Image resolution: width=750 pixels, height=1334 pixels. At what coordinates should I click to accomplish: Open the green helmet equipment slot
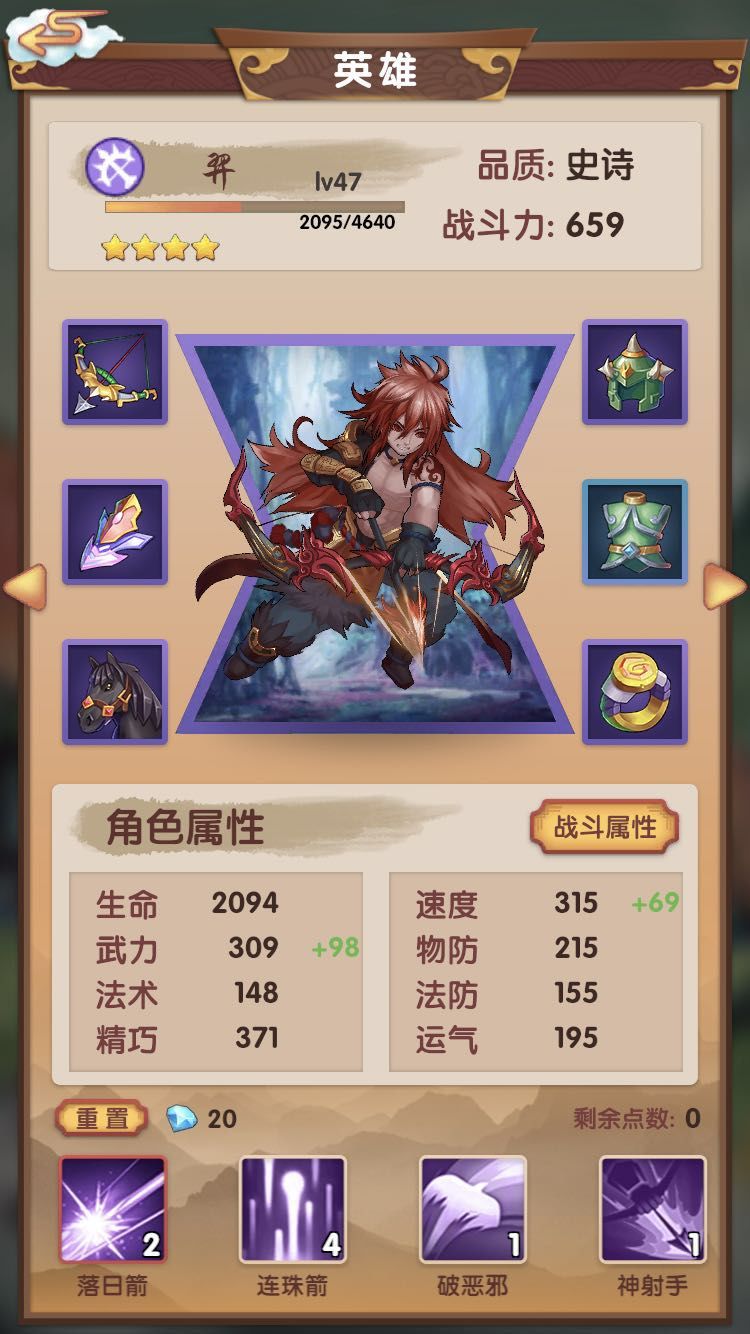coord(635,372)
